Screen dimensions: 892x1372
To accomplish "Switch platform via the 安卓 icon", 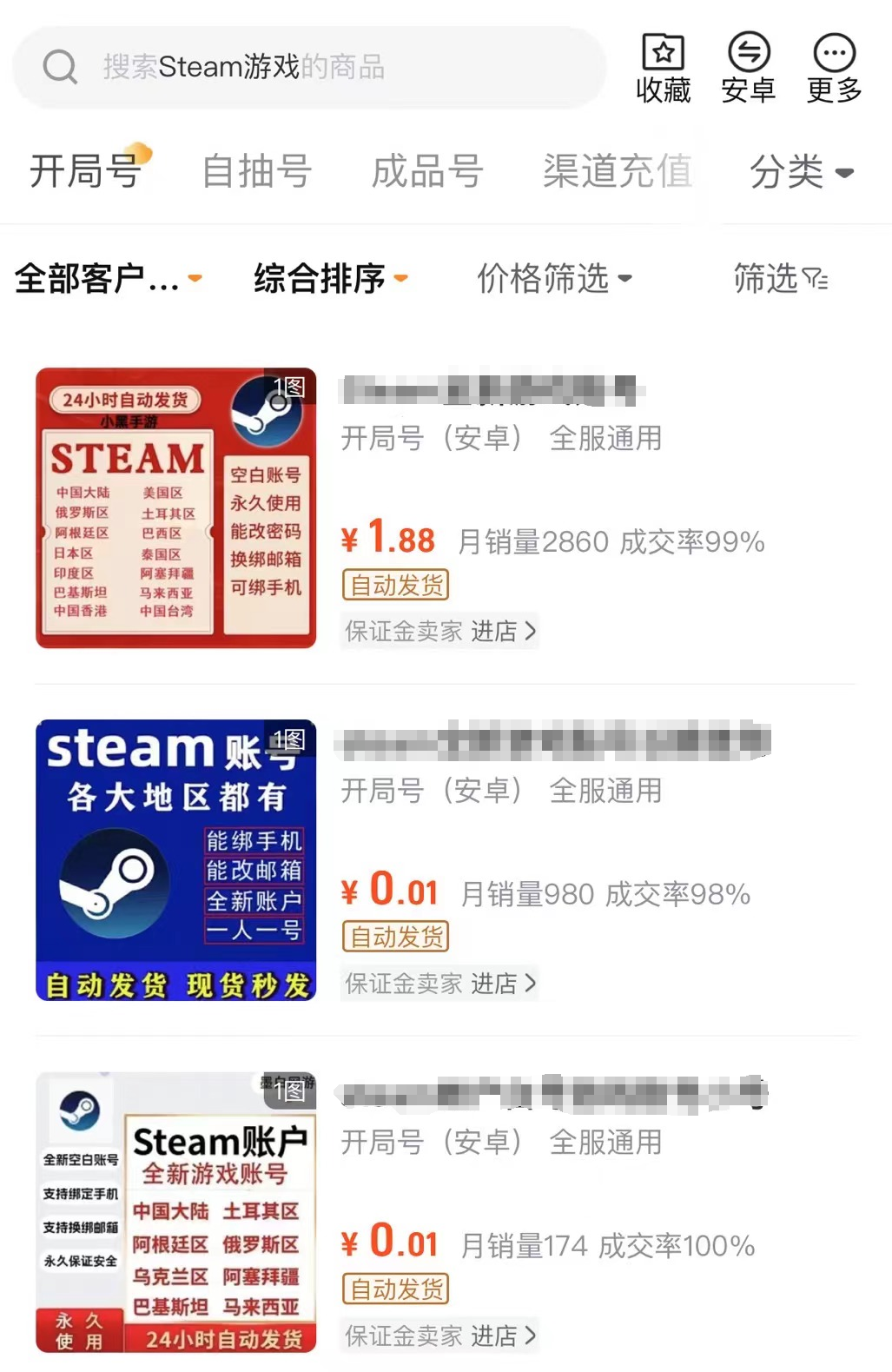I will [x=748, y=68].
